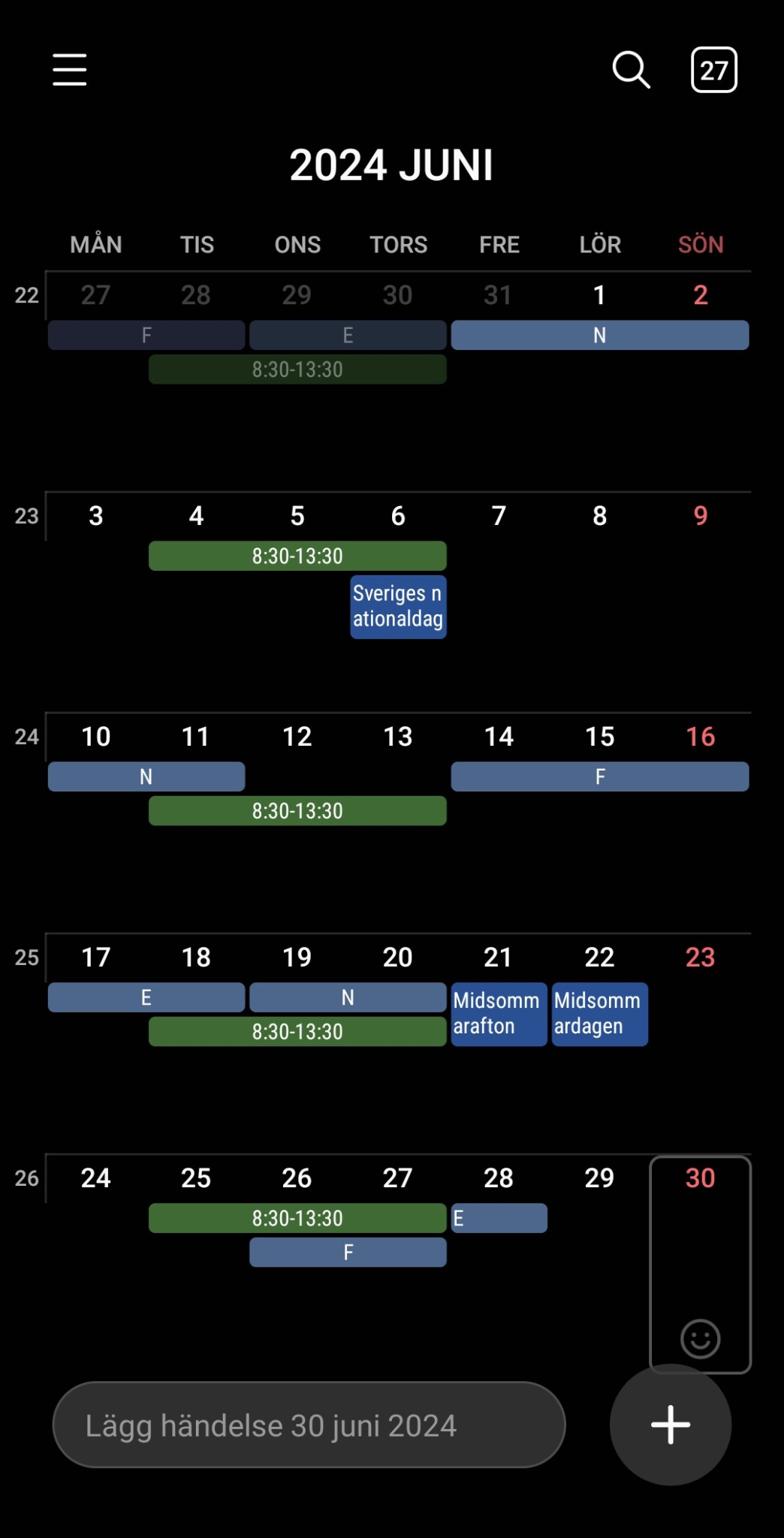
Task: Tap the 2024 JUNI month title
Action: pos(391,165)
